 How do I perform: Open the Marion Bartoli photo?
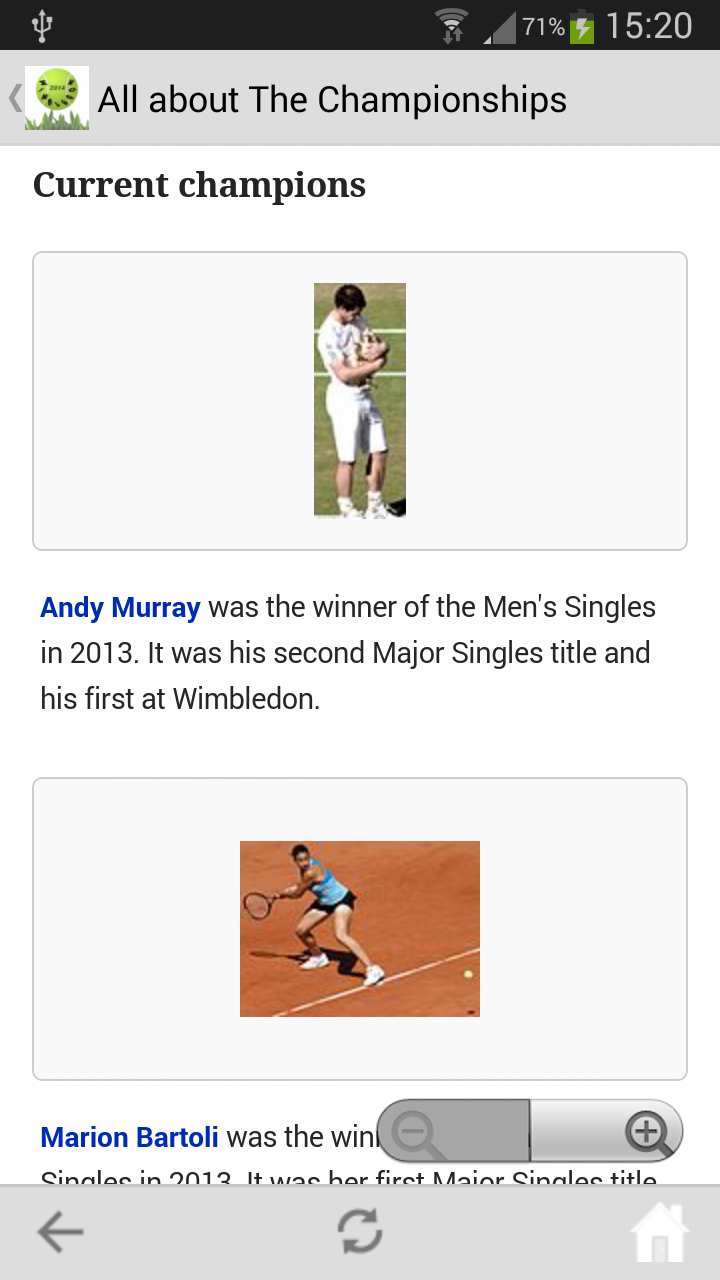pos(360,929)
